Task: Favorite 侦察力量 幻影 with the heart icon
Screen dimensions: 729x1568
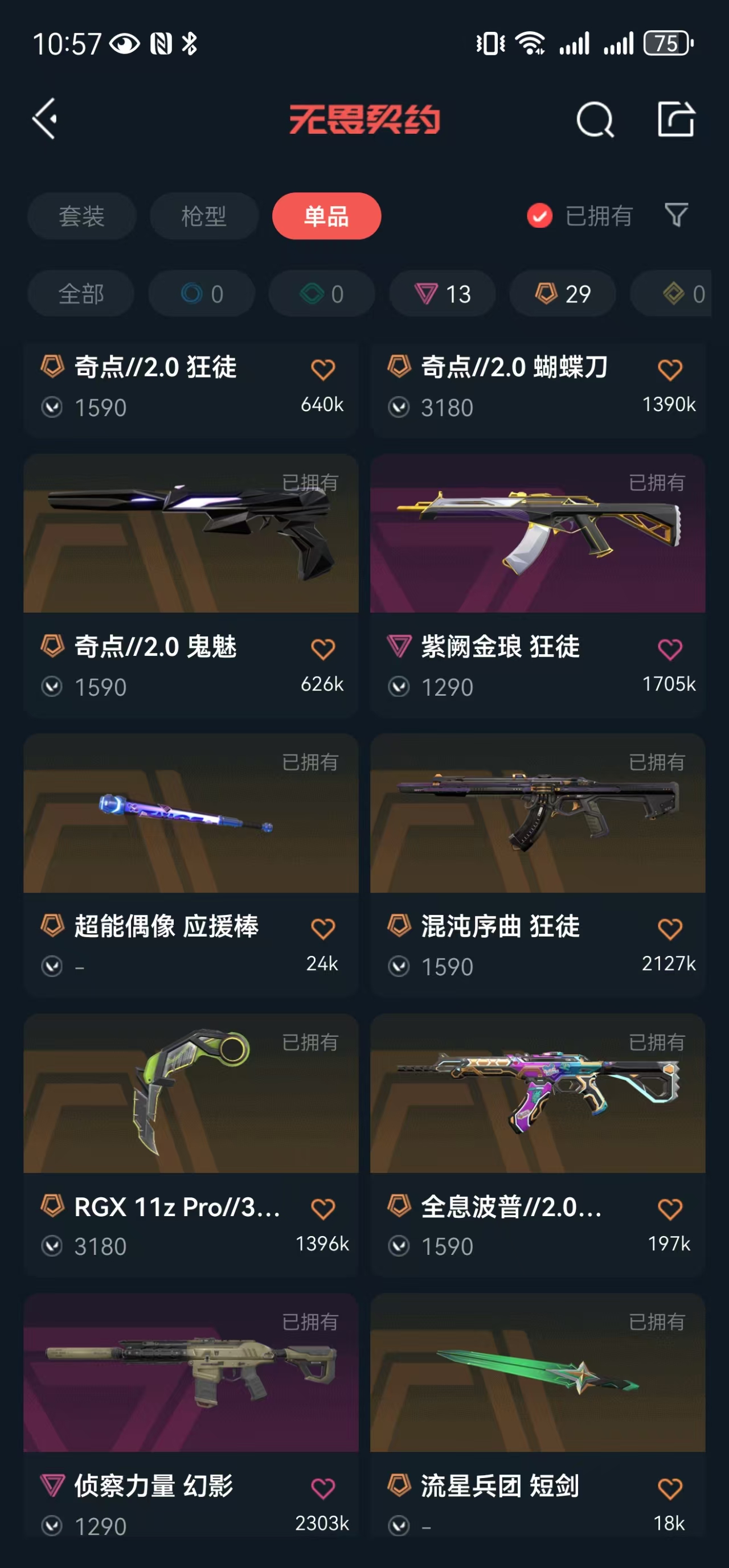Action: pos(323,1489)
